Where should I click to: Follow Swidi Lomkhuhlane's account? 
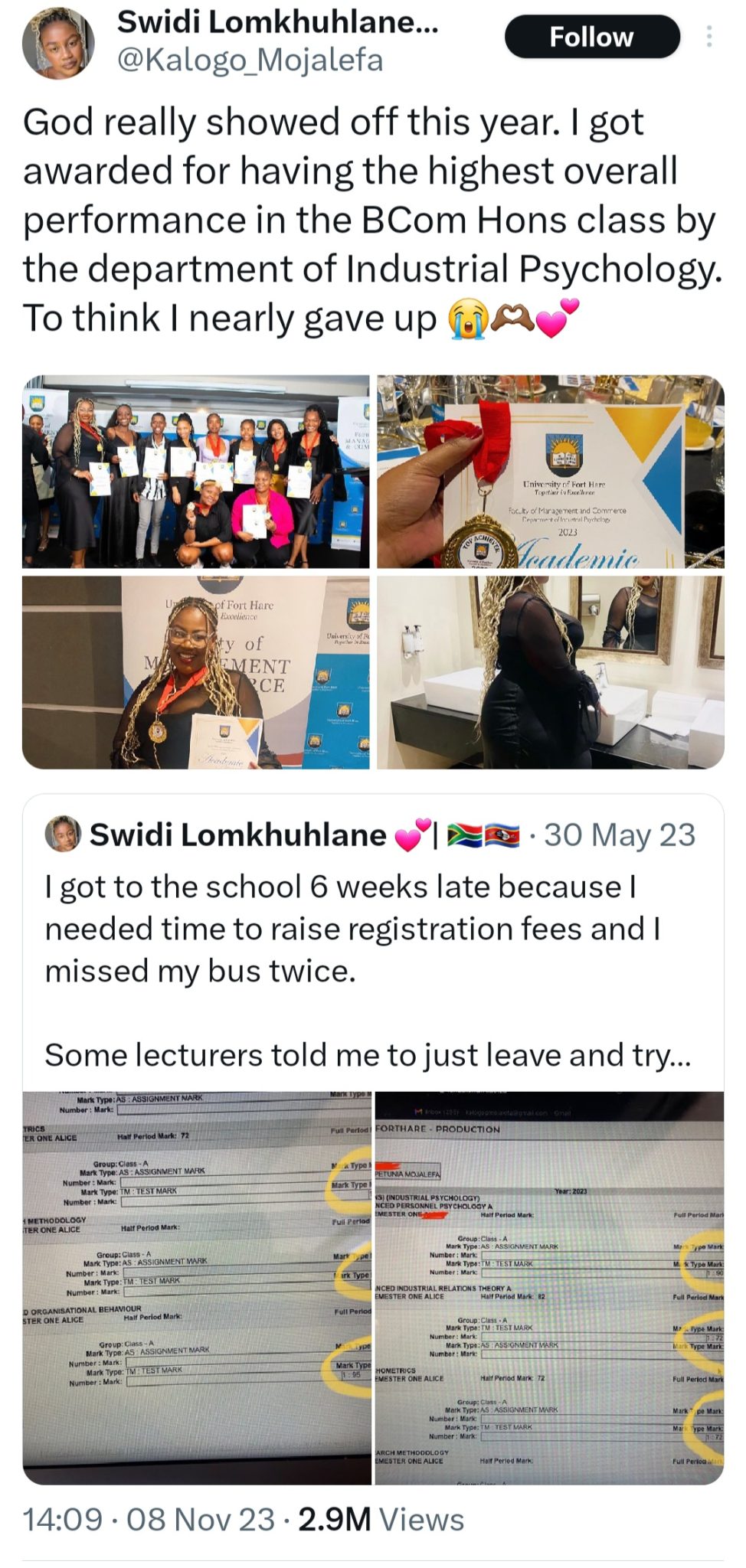(592, 37)
